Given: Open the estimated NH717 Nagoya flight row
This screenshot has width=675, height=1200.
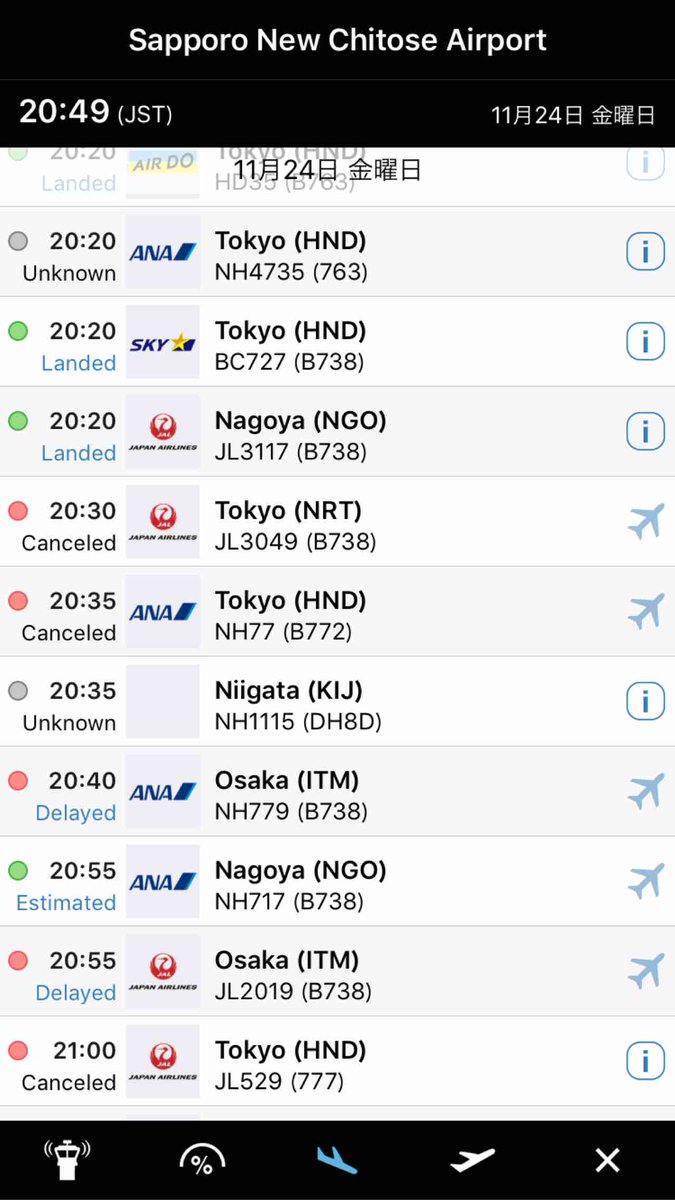Looking at the screenshot, I should 337,882.
